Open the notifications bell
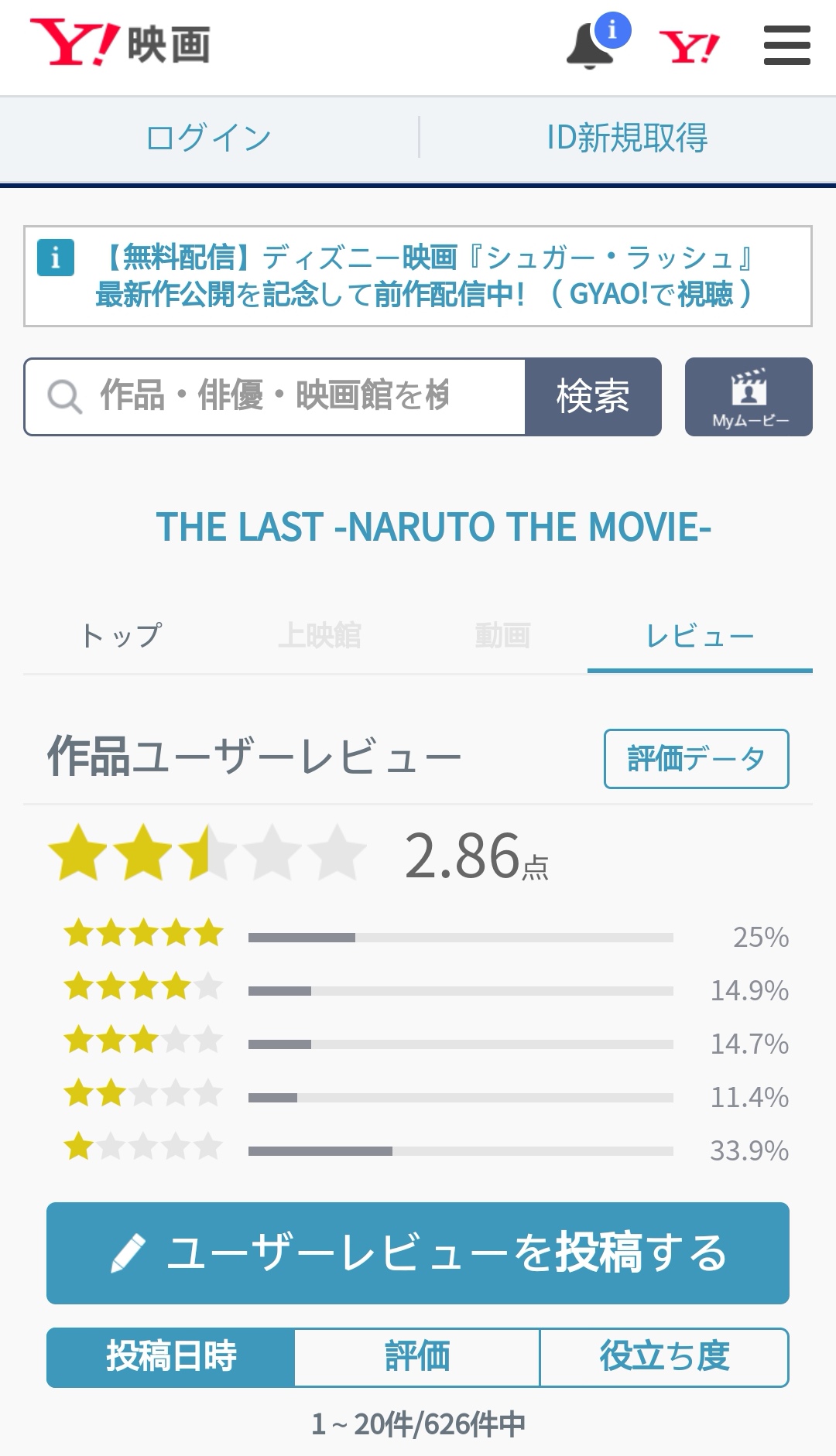The width and height of the screenshot is (836, 1456). [592, 46]
